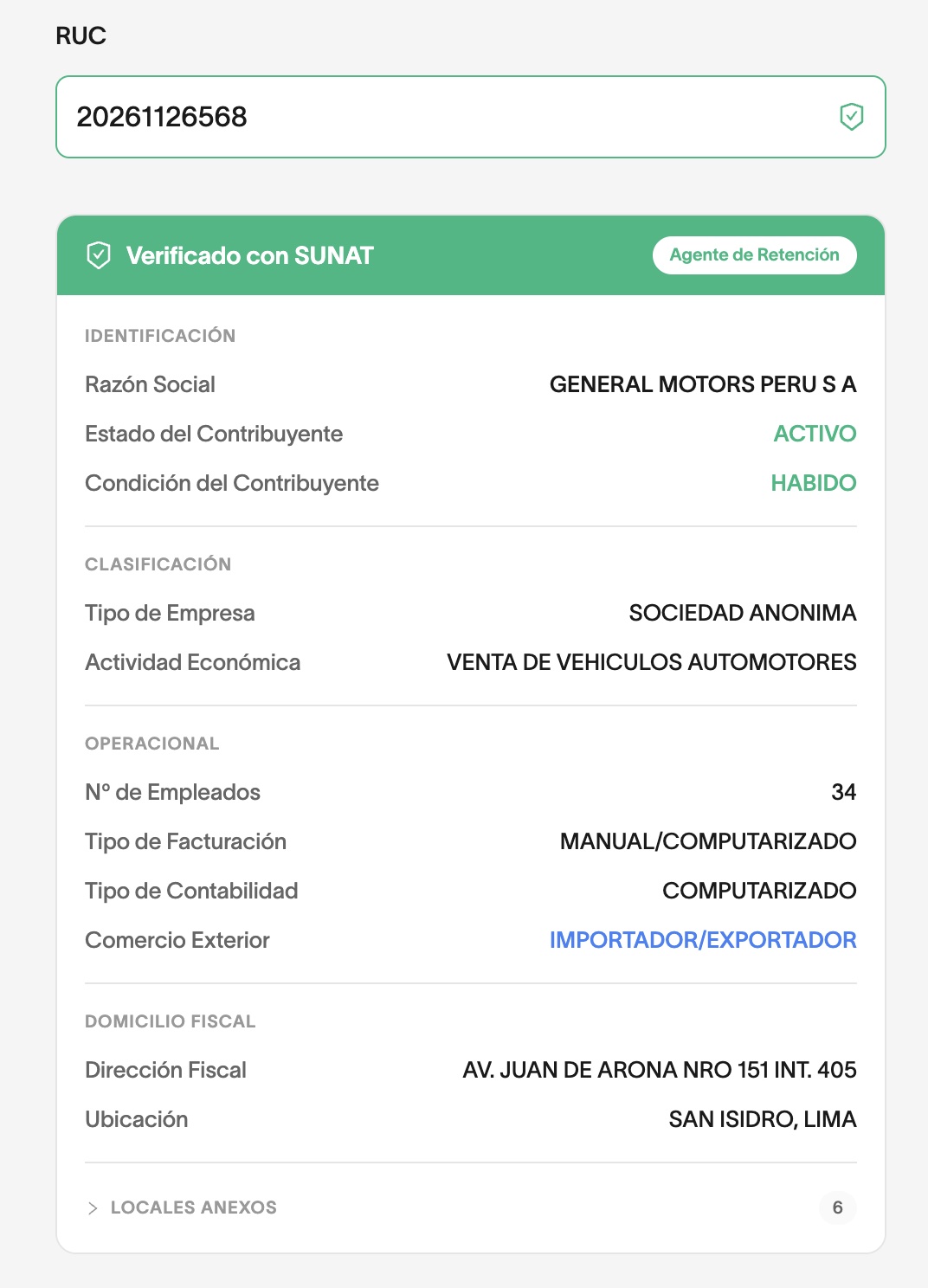This screenshot has width=928, height=1288.
Task: Switch to the IDENTIFICACIÓN section
Action: (x=160, y=336)
